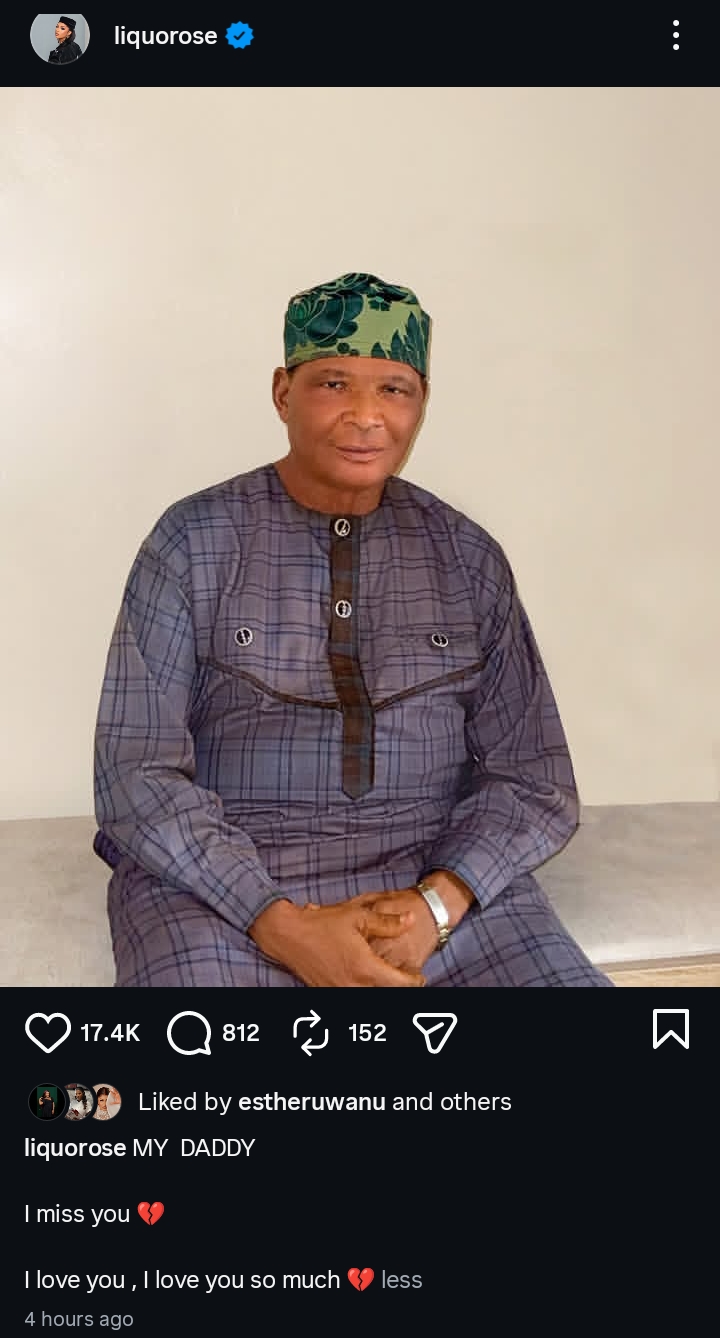720x1338 pixels.
Task: Open the liquorose username in the header
Action: point(165,36)
